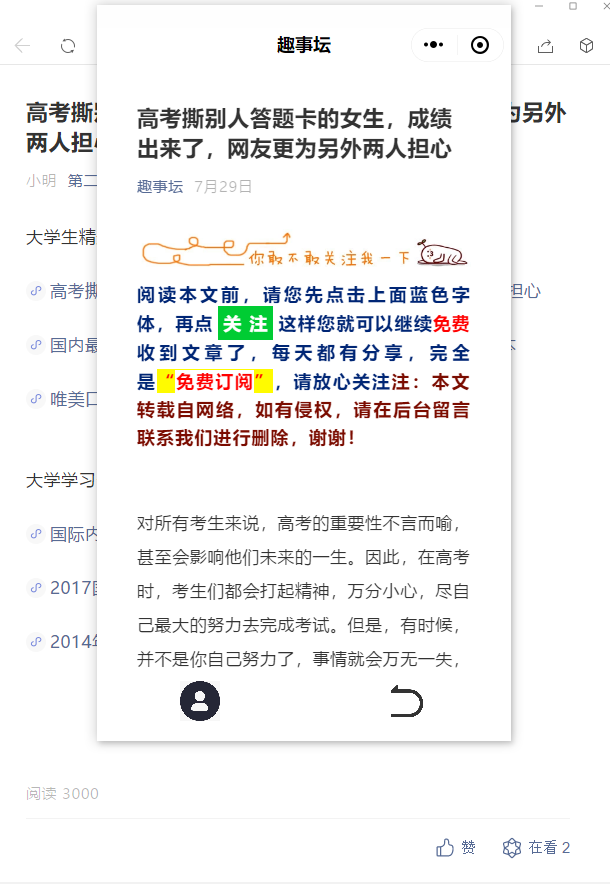610x884 pixels.
Task: Open the profile icon at the bottom
Action: click(x=200, y=701)
